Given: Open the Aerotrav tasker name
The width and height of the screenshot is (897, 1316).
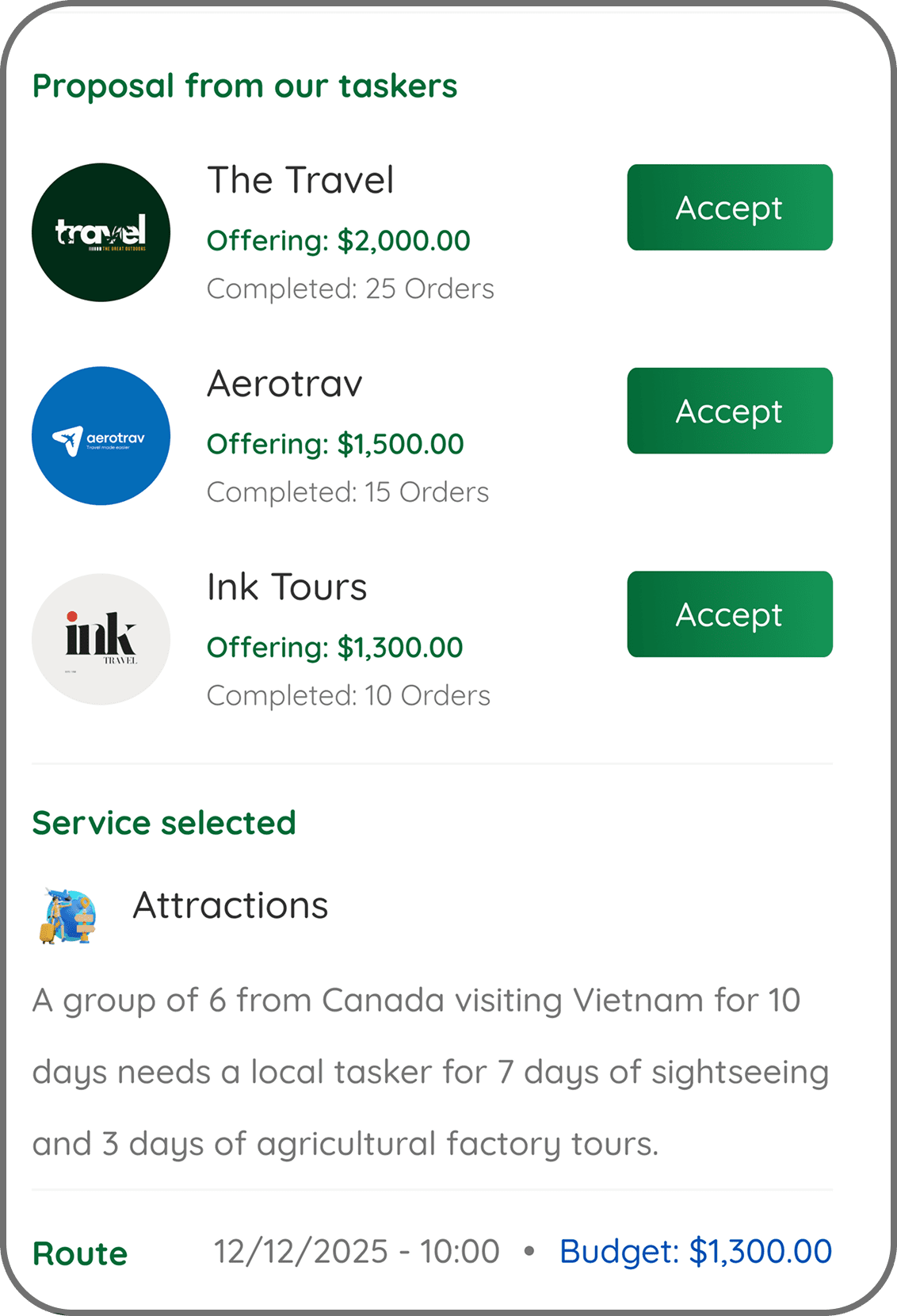Looking at the screenshot, I should (x=284, y=384).
